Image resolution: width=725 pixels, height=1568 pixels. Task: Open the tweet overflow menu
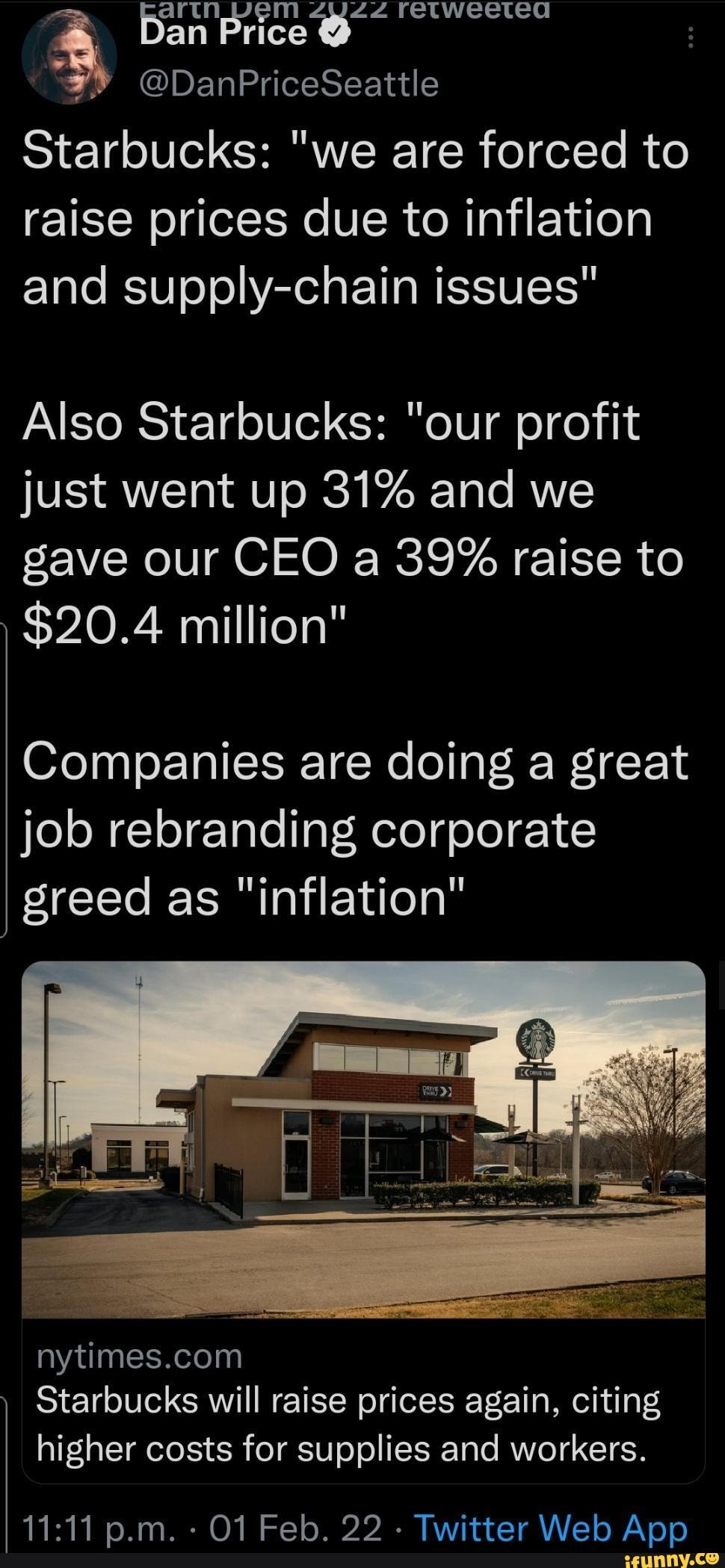click(690, 37)
